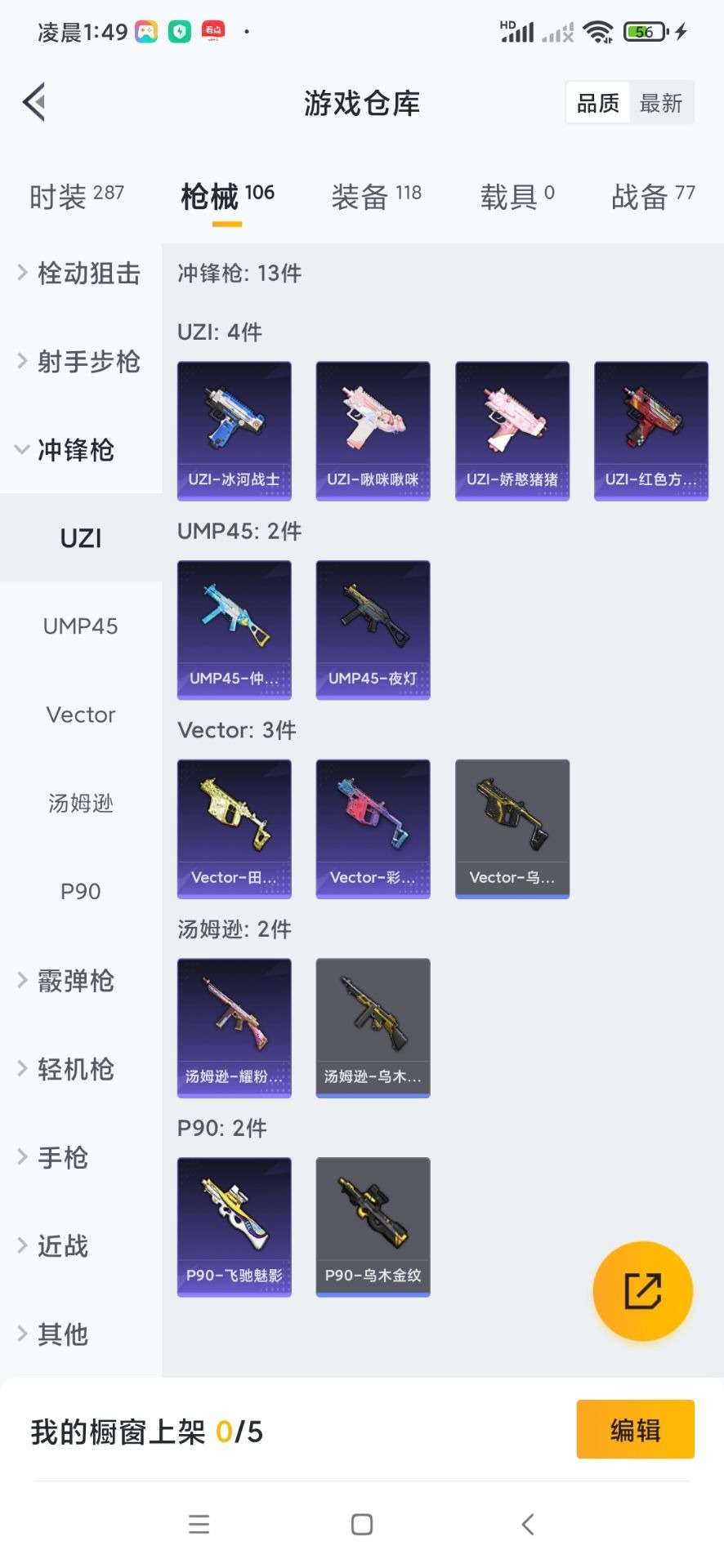Viewport: 724px width, 1568px height.
Task: Tap the orange share floating button
Action: (642, 1291)
